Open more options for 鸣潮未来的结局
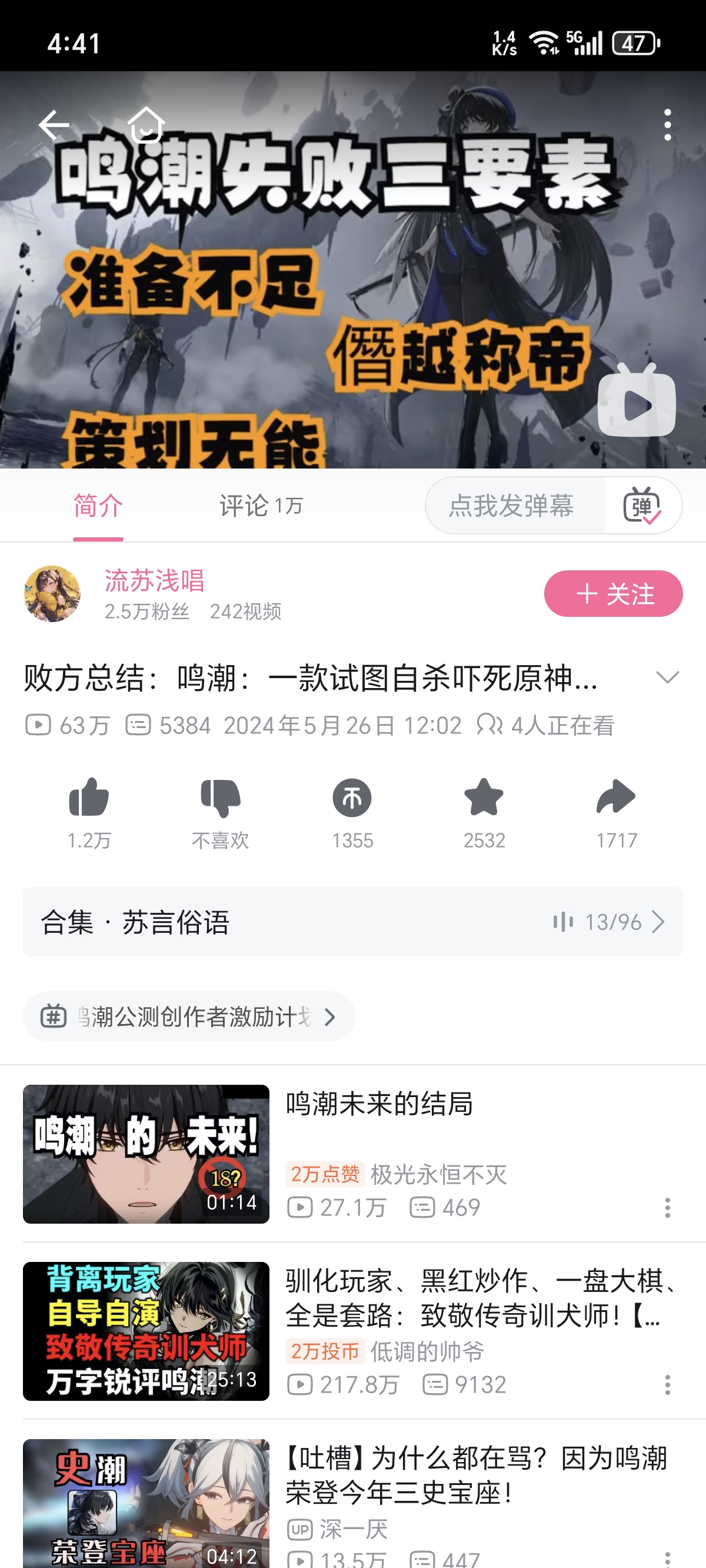The image size is (706, 1568). coord(668,1208)
